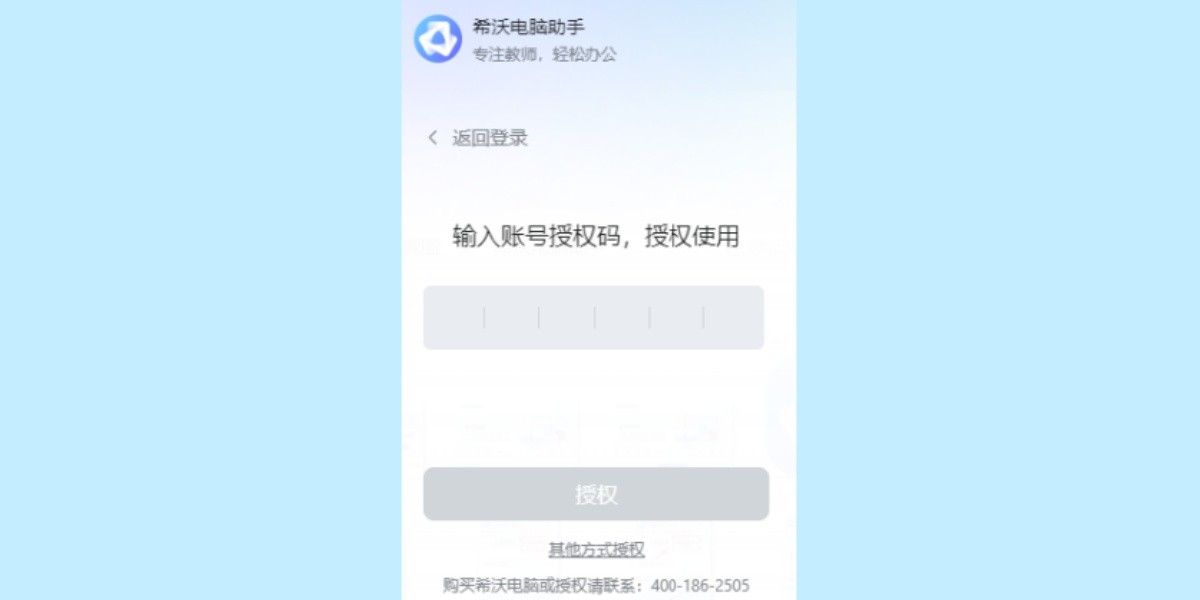Tap the 授权 button
Image resolution: width=1200 pixels, height=600 pixels.
[x=596, y=494]
